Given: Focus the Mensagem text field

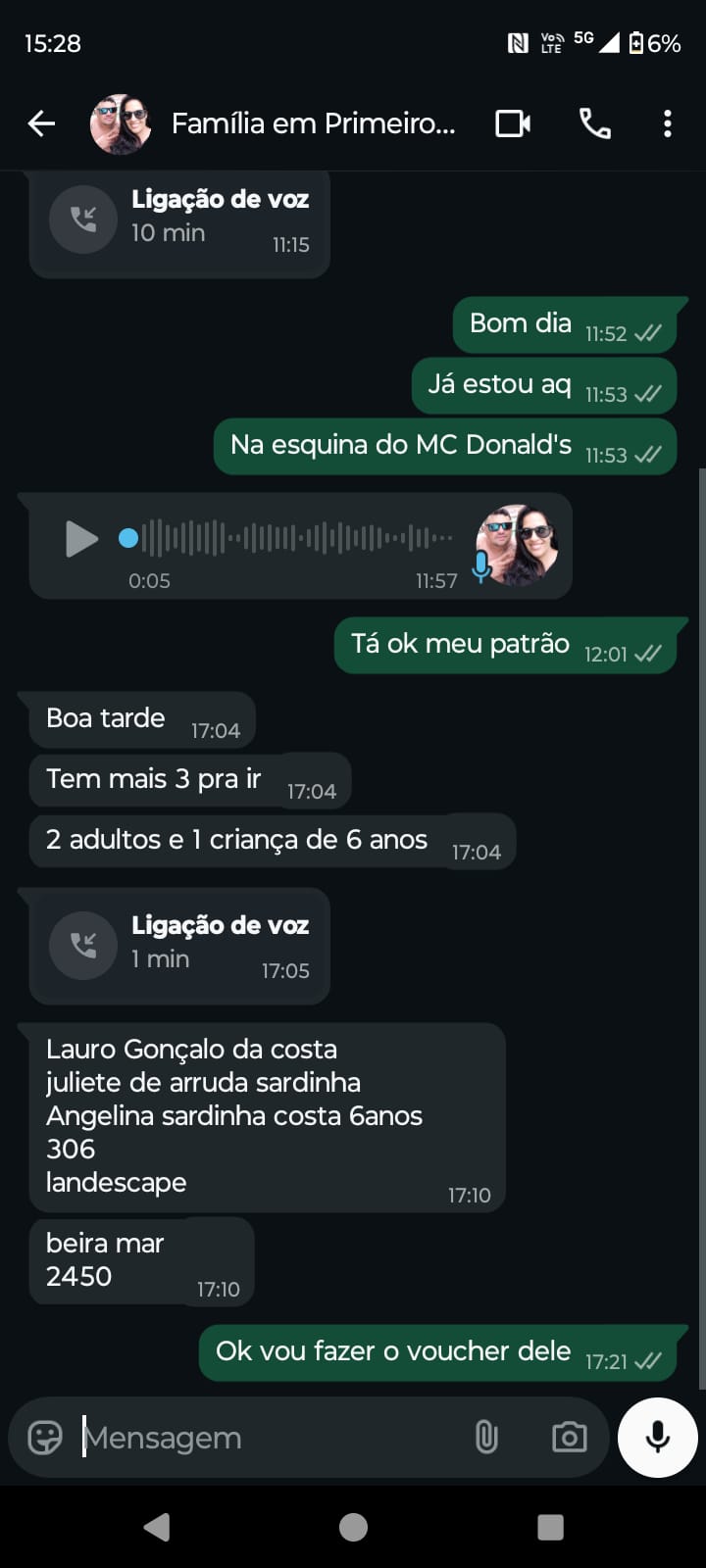Looking at the screenshot, I should pos(265,1438).
